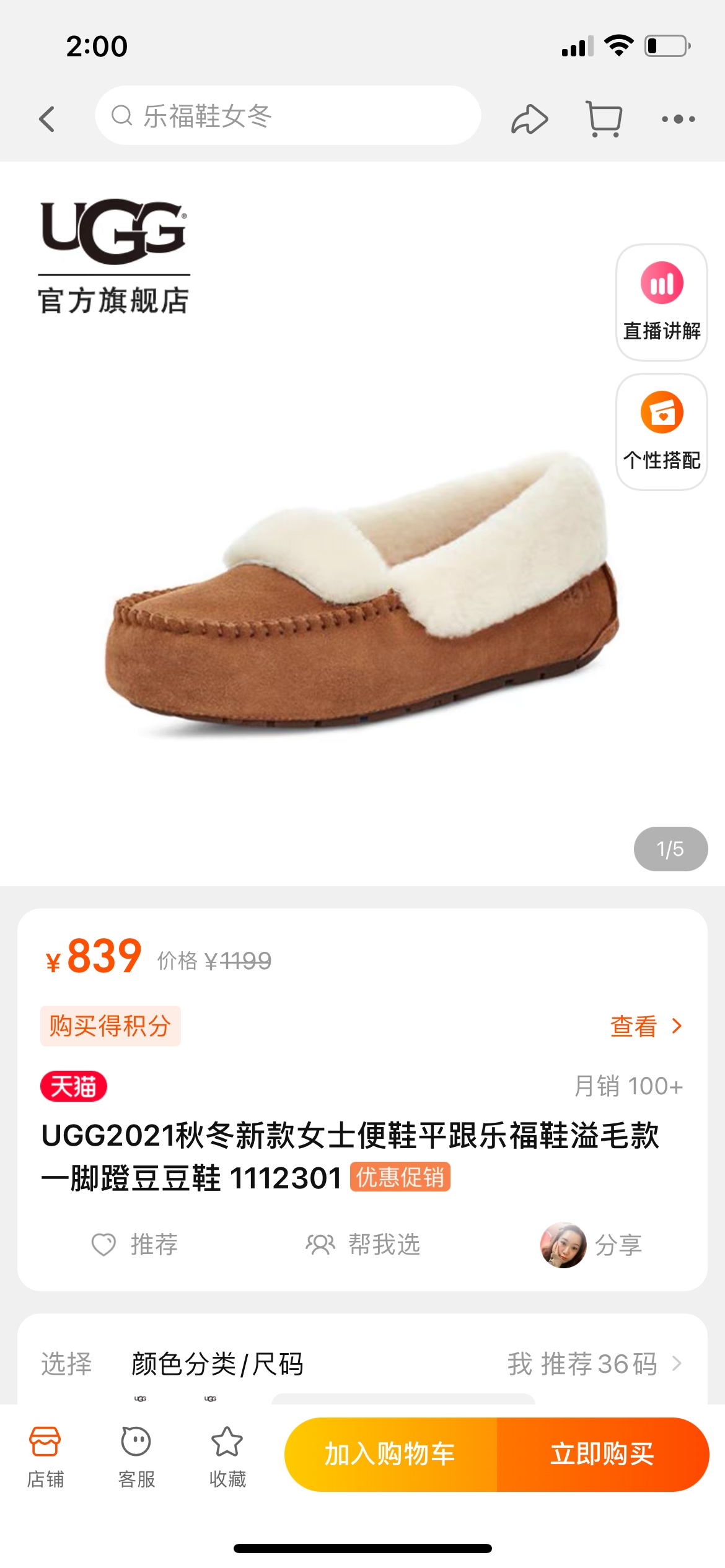Add item to favorites with 收藏
This screenshot has height=1568, width=725.
[227, 1457]
